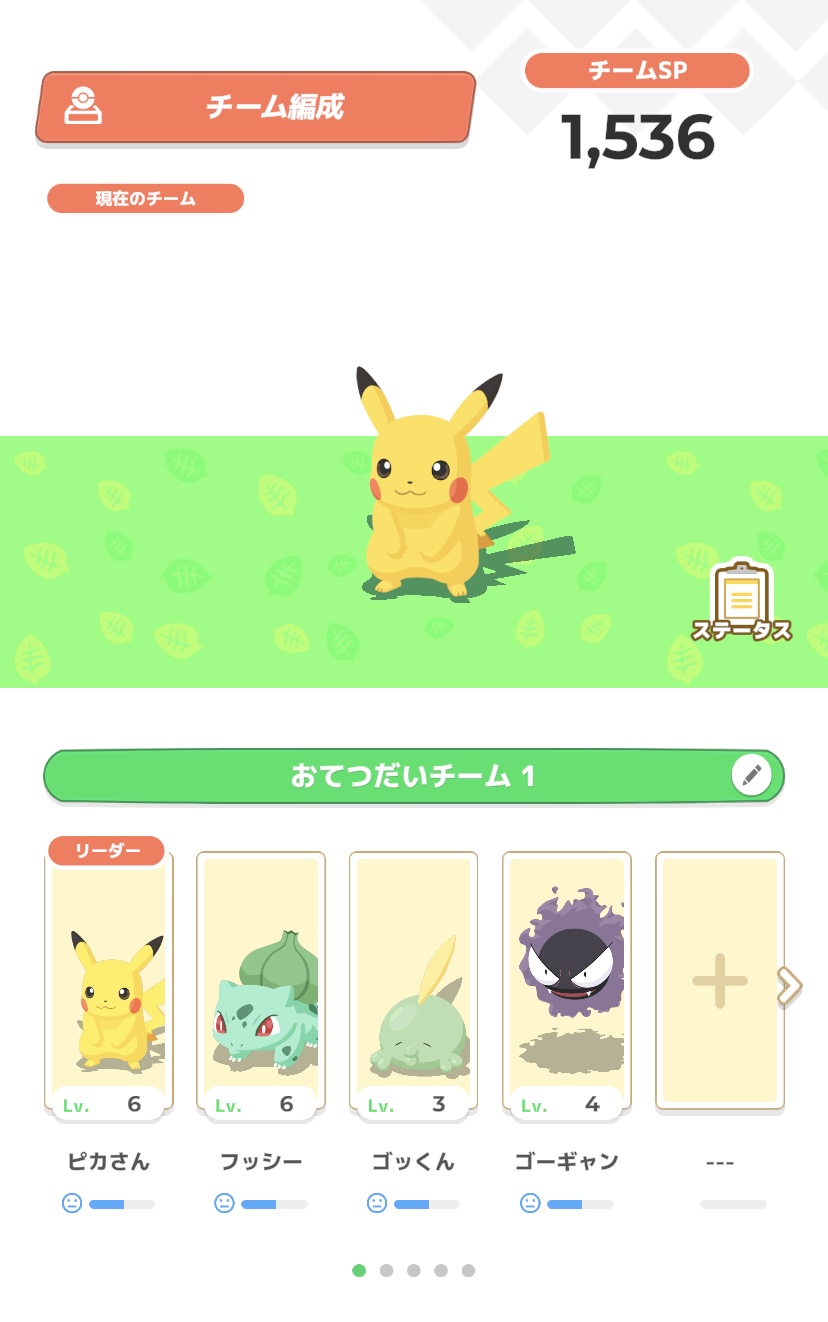Image resolution: width=828 pixels, height=1322 pixels.
Task: Edit the team name おてつだいチーム 1
Action: [x=751, y=775]
